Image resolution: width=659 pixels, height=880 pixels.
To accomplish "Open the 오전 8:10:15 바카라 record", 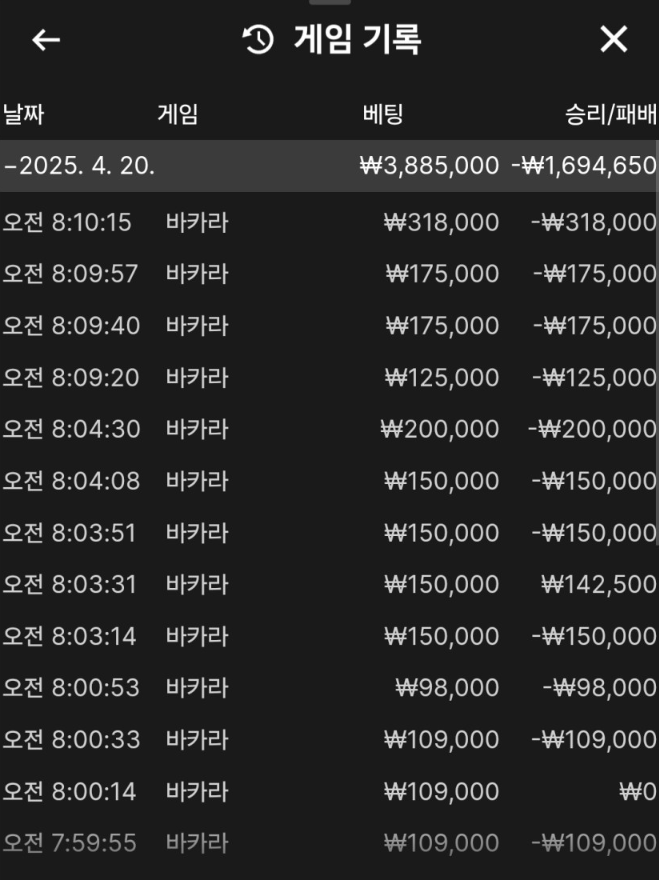I will coord(329,222).
